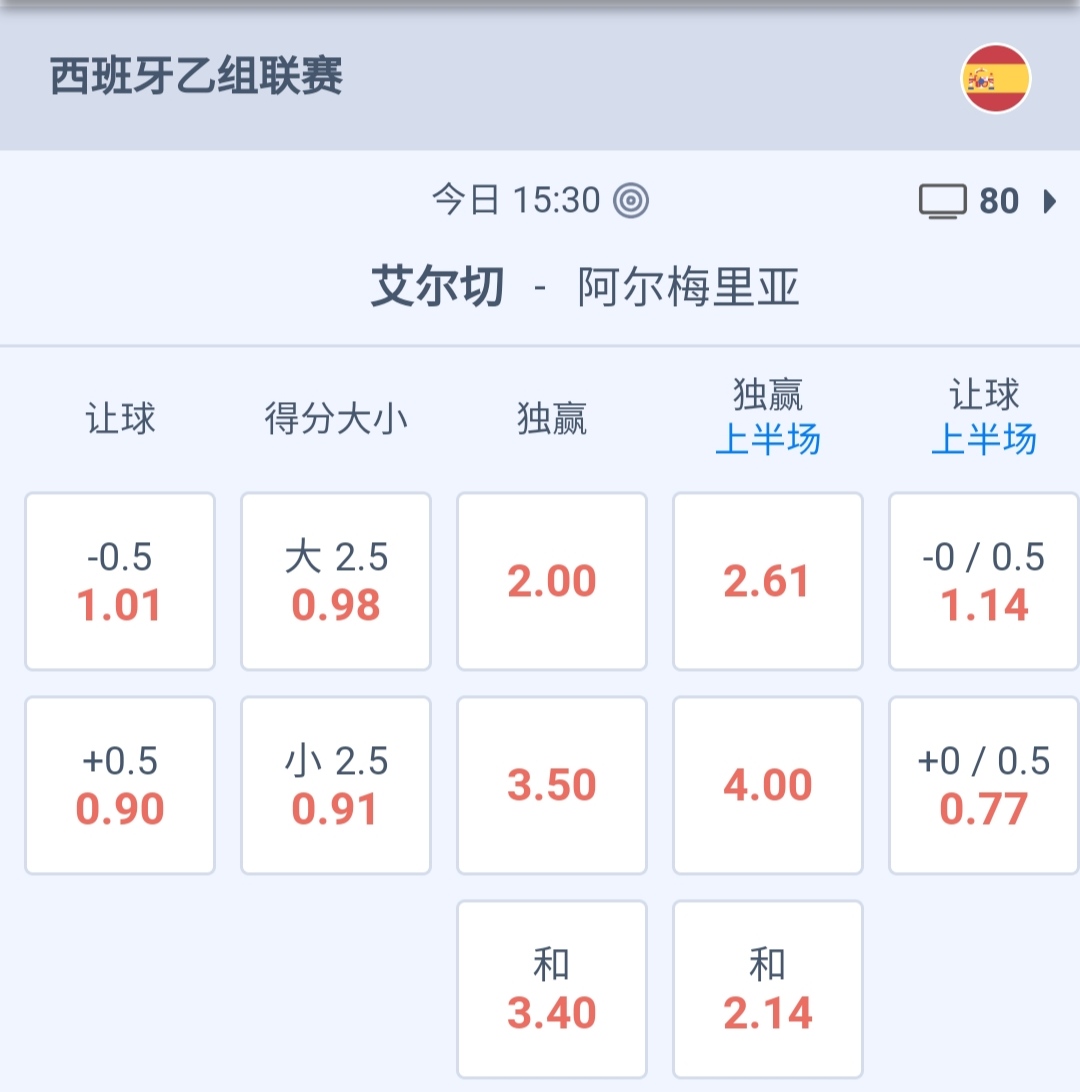Bet on first-half draw 和 2.14
The image size is (1080, 1092).
pos(768,989)
